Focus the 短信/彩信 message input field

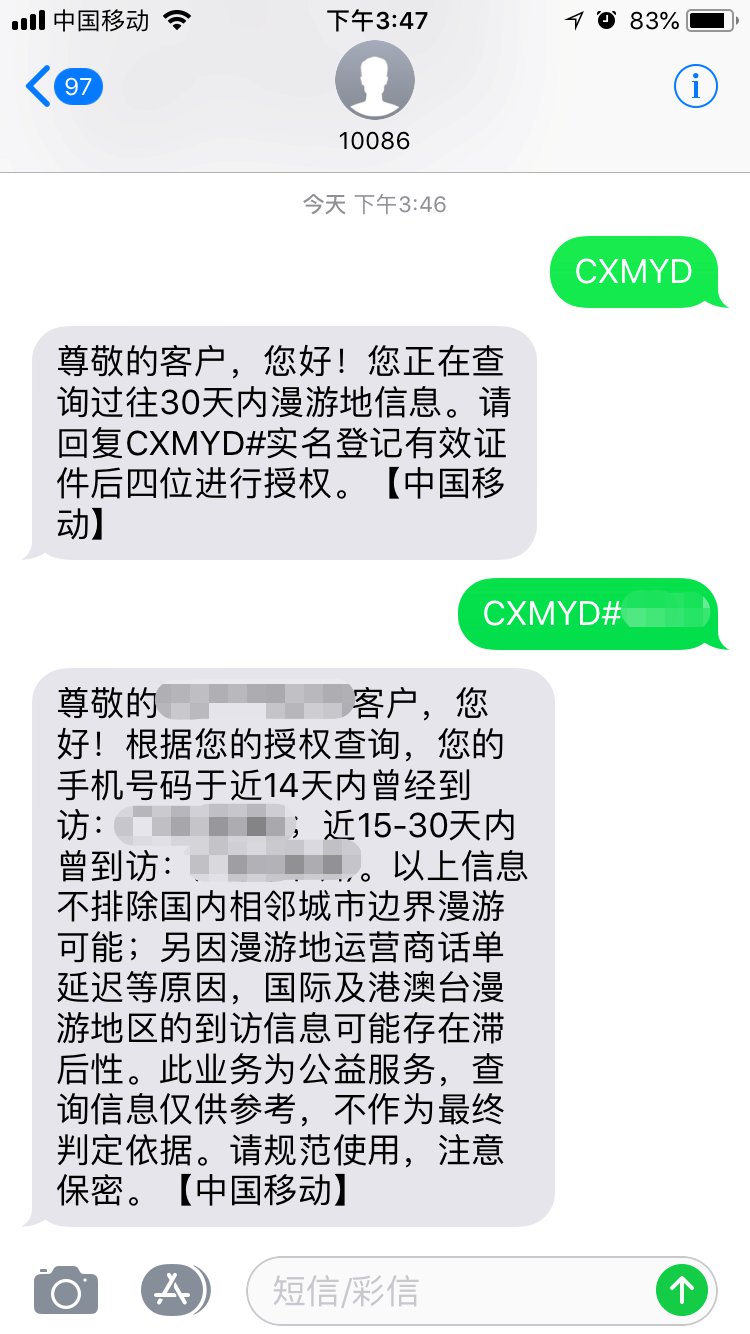coord(450,1291)
